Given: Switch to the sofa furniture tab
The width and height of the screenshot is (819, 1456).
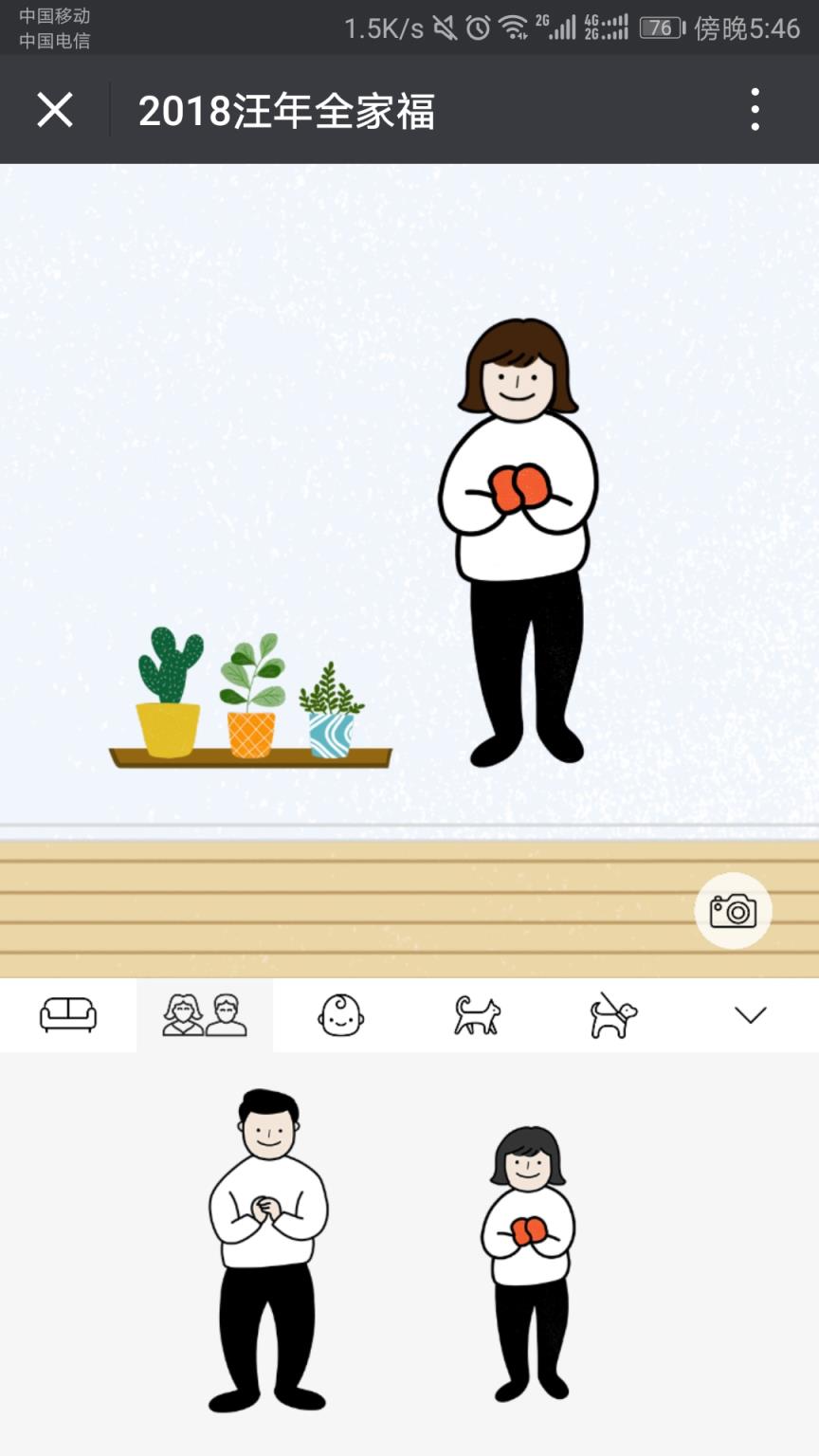Looking at the screenshot, I should (68, 1015).
